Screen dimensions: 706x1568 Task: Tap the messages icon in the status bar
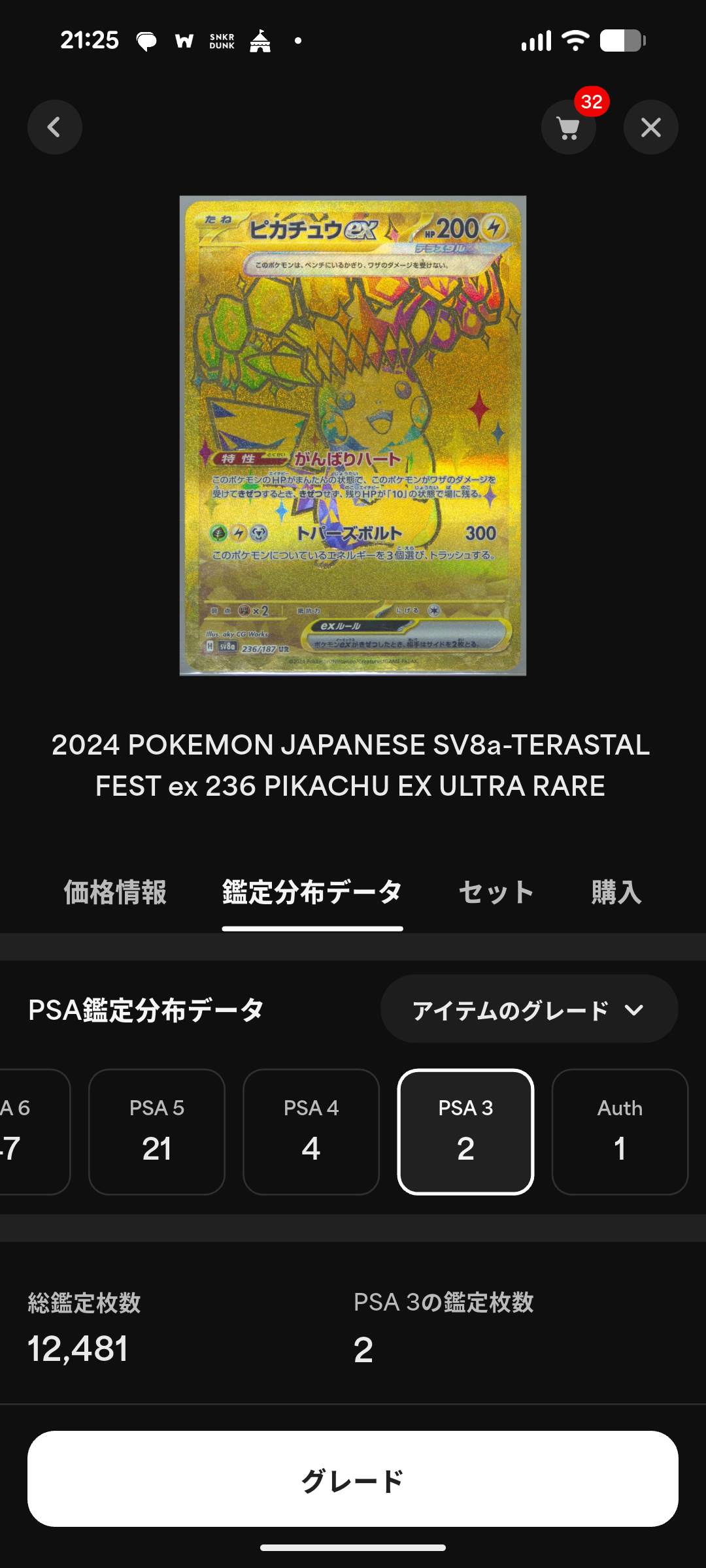[146, 41]
